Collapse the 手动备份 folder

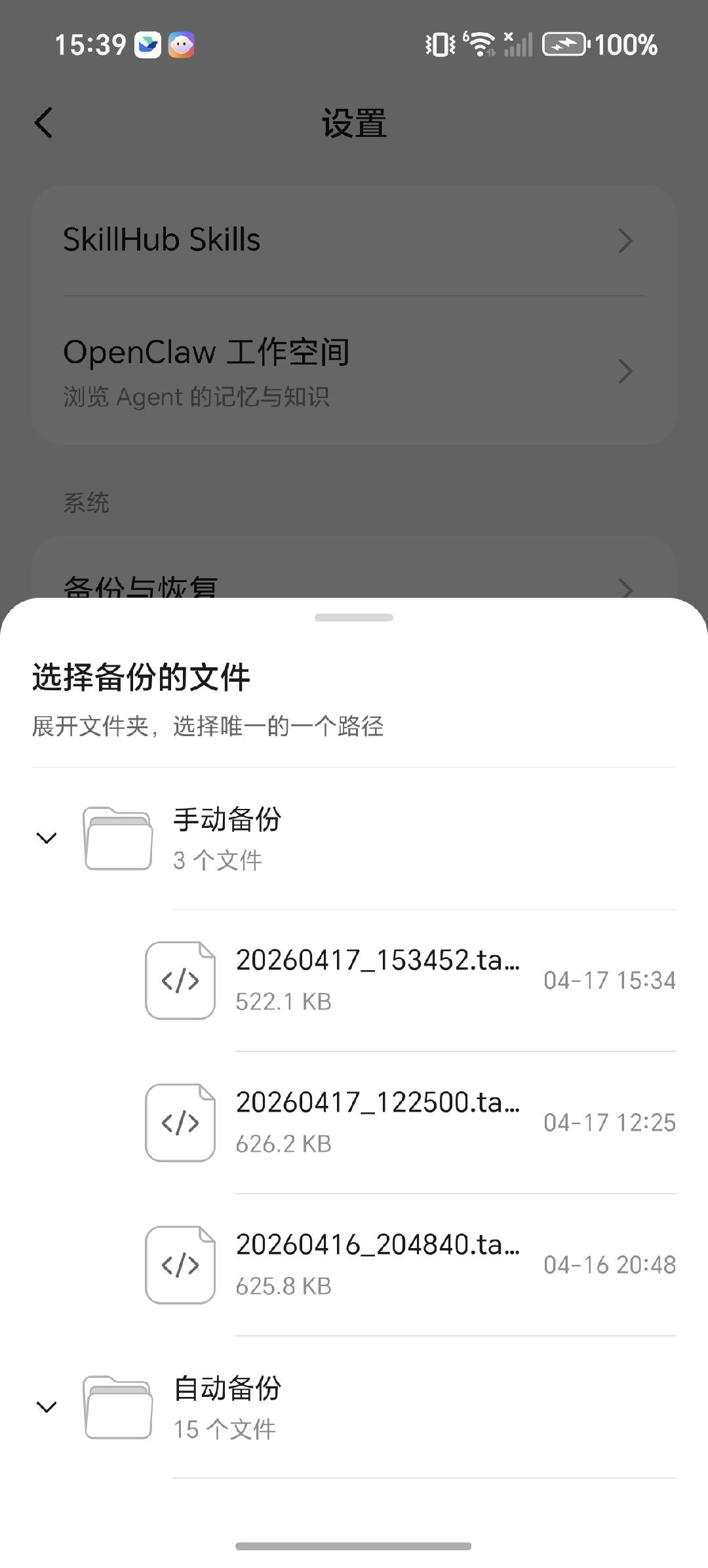pyautogui.click(x=47, y=837)
